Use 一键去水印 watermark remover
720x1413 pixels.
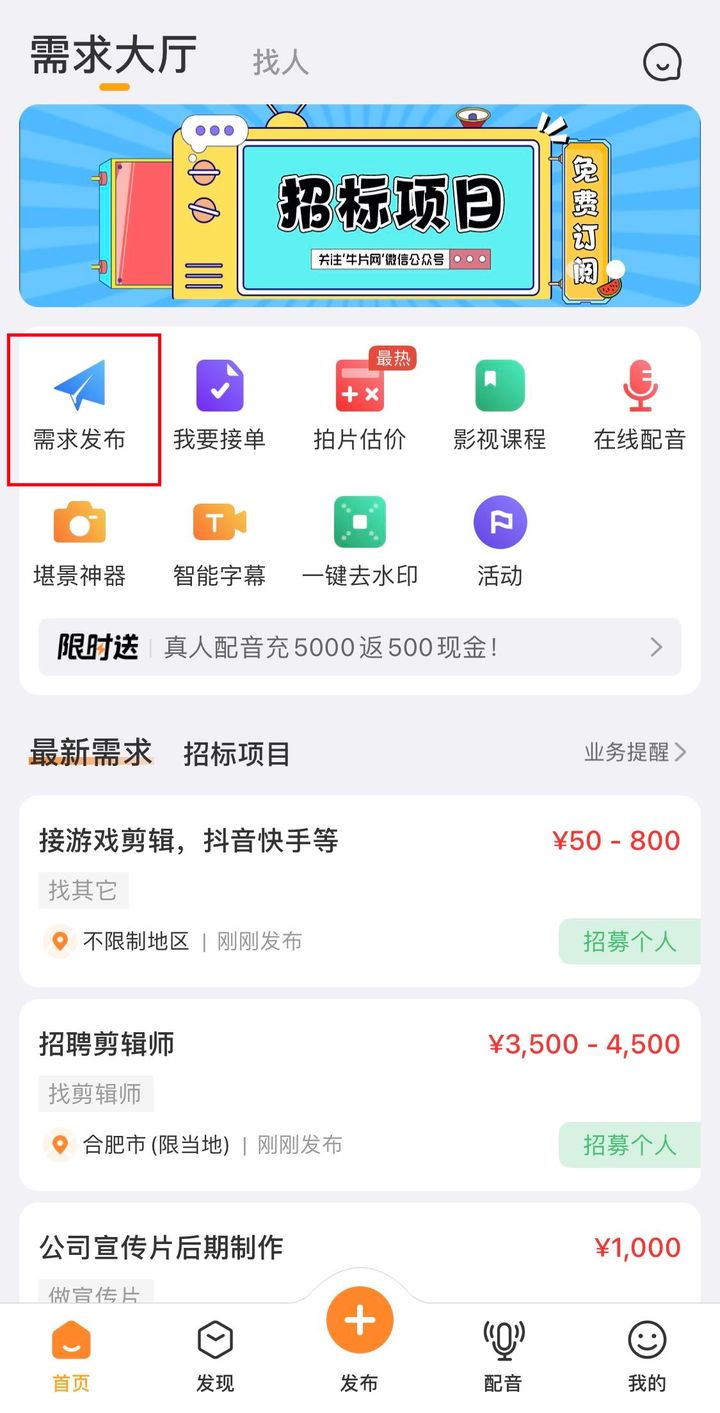click(360, 540)
